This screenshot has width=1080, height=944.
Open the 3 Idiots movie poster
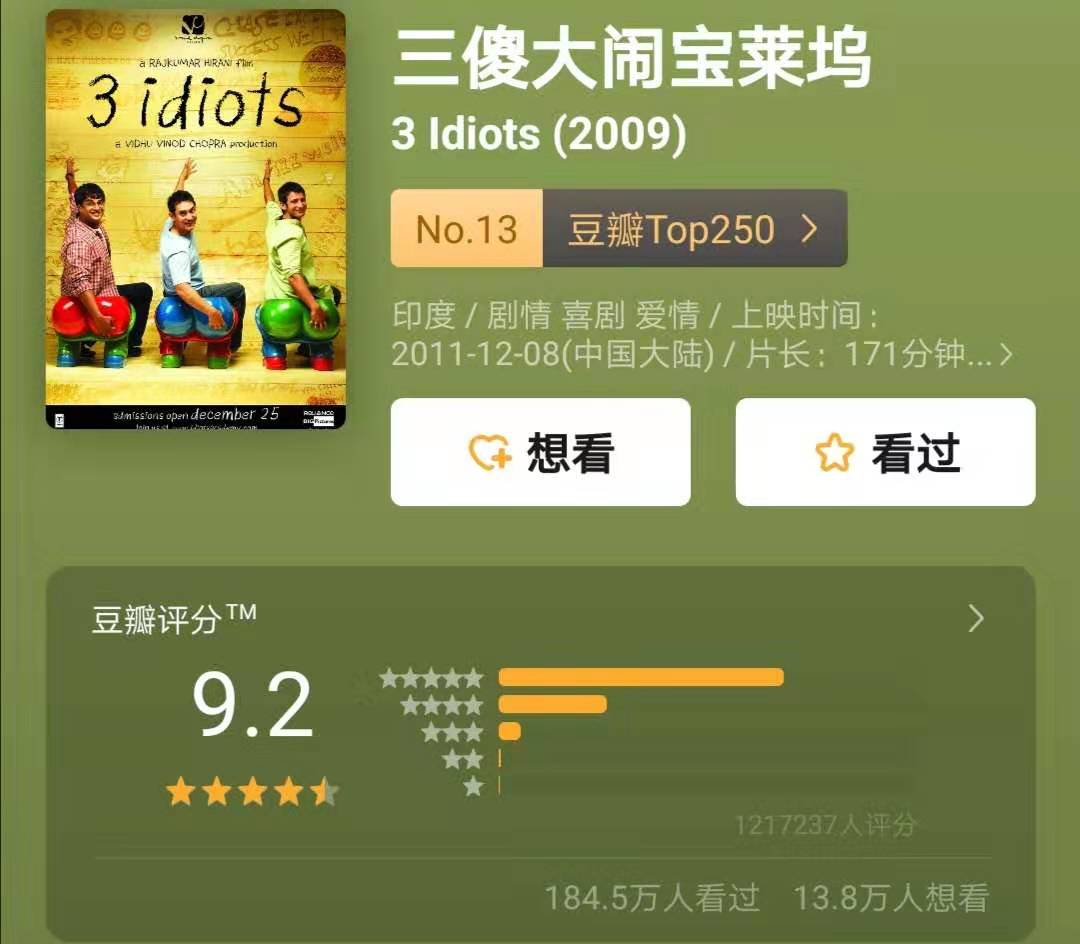pyautogui.click(x=195, y=220)
